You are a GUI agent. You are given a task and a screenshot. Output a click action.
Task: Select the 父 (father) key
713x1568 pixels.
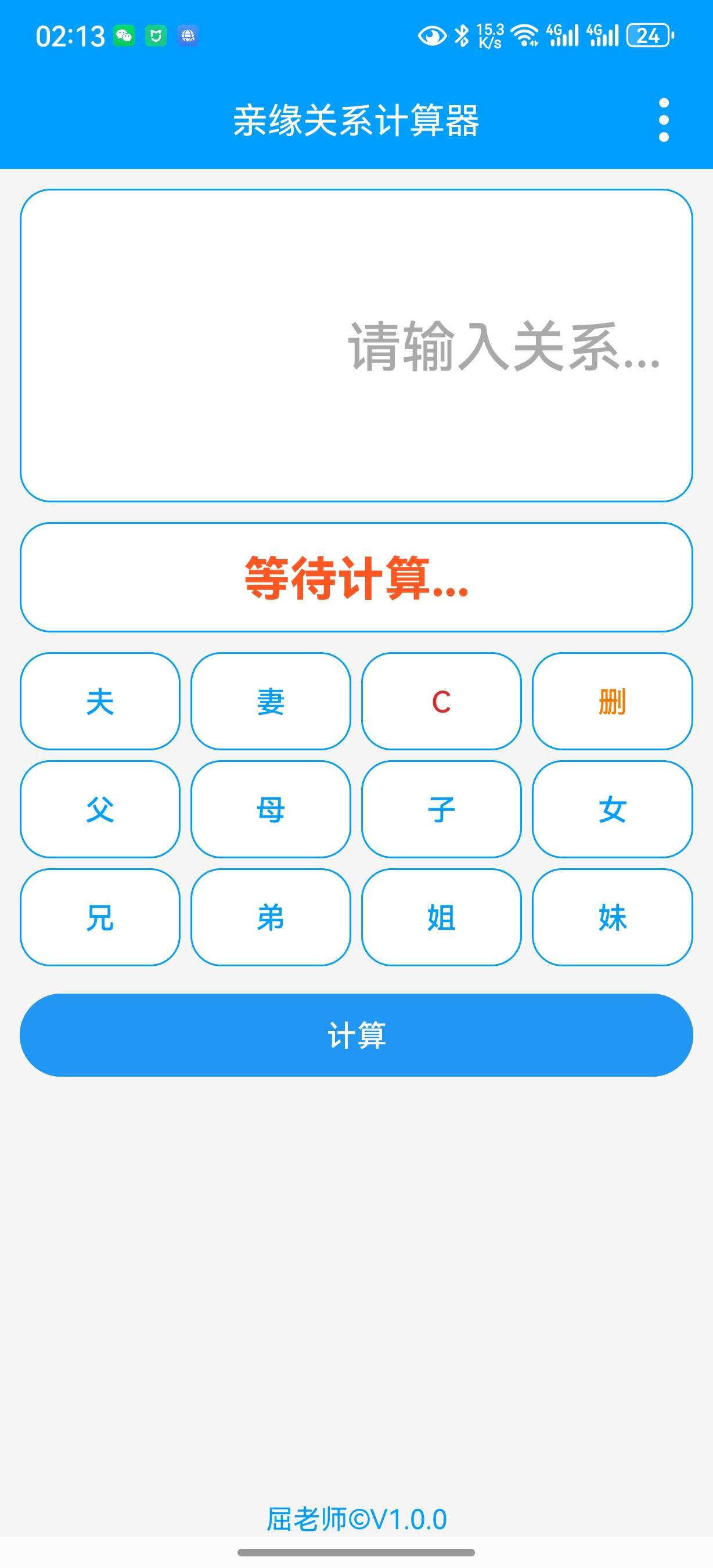[x=99, y=810]
